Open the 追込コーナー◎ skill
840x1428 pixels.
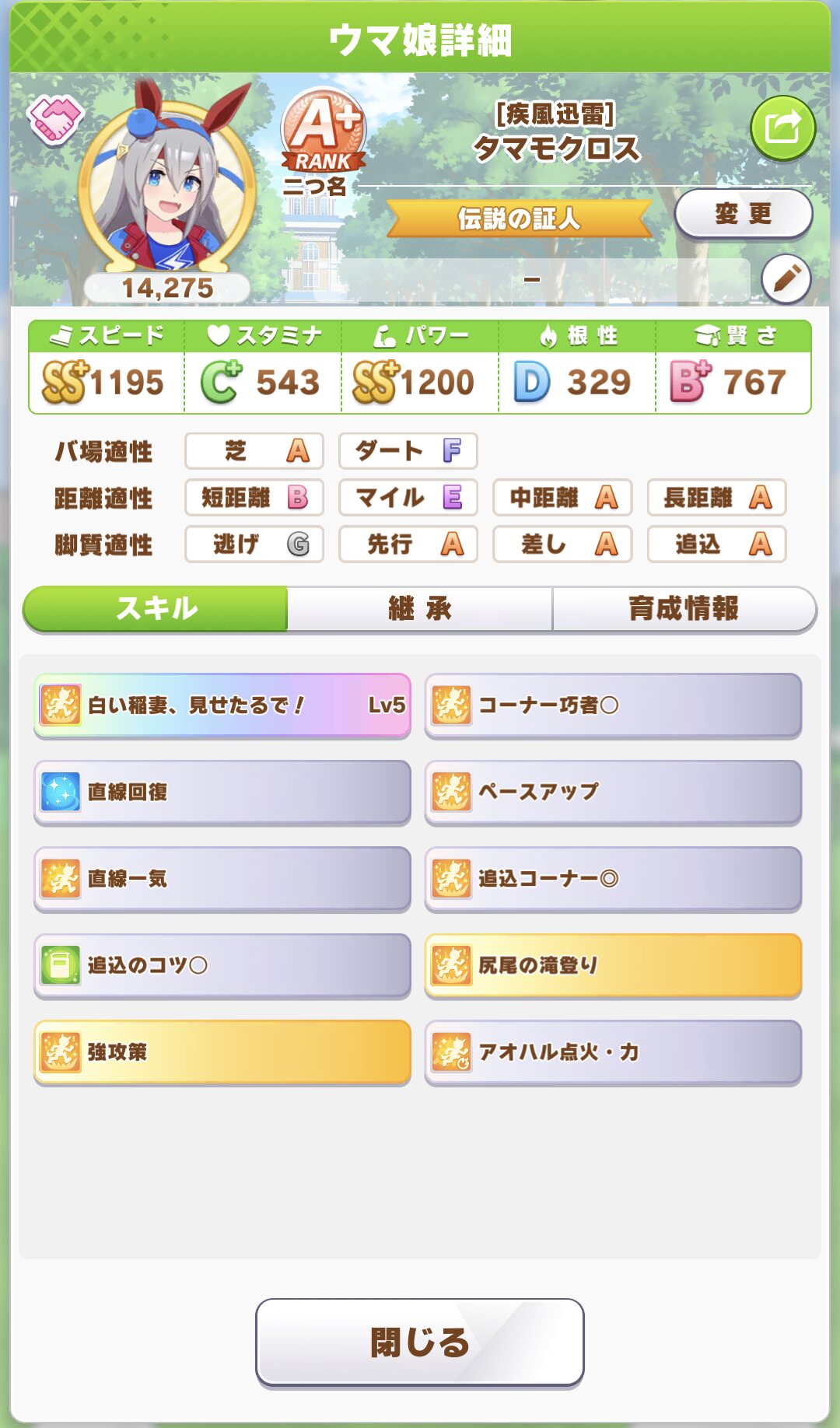(613, 879)
